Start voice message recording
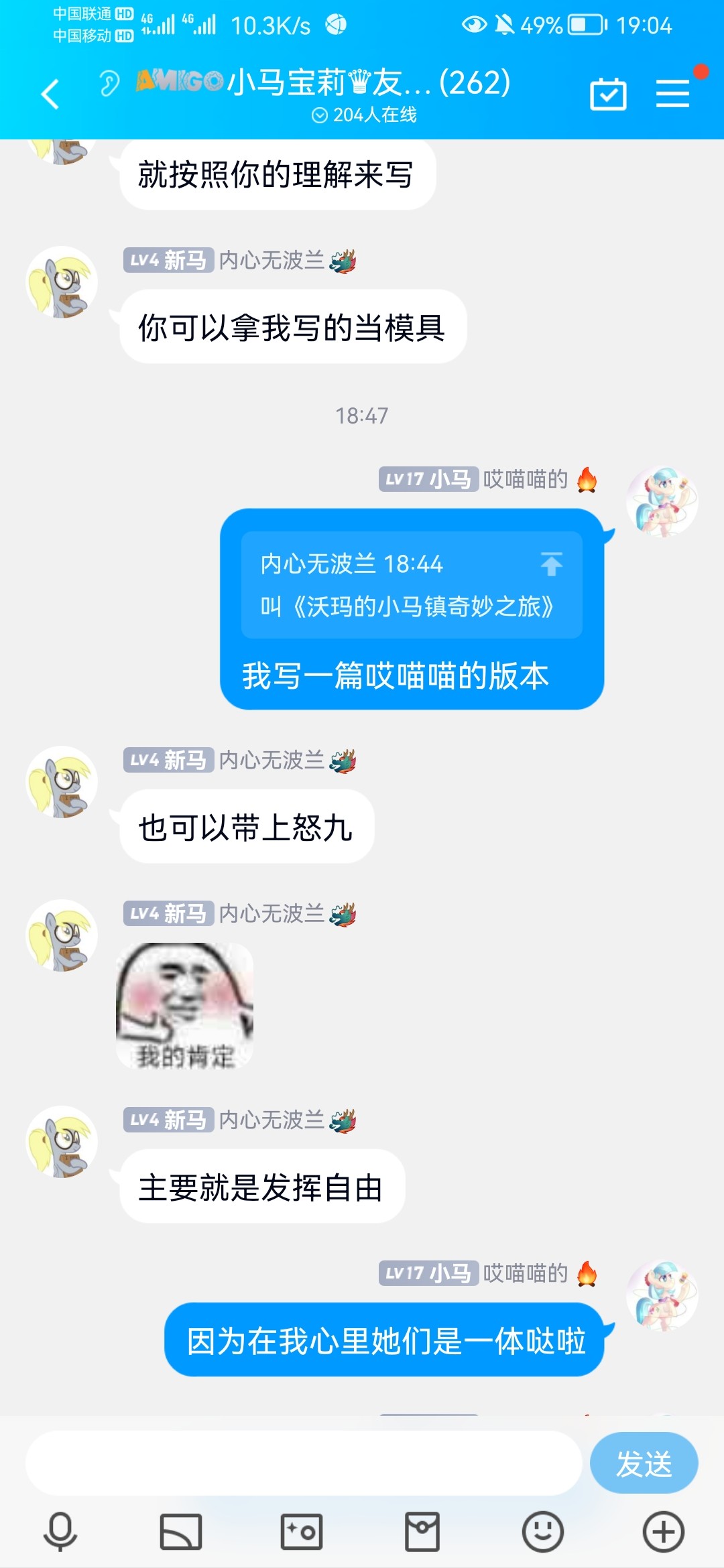Screen dimensions: 724x1568 60,1532
